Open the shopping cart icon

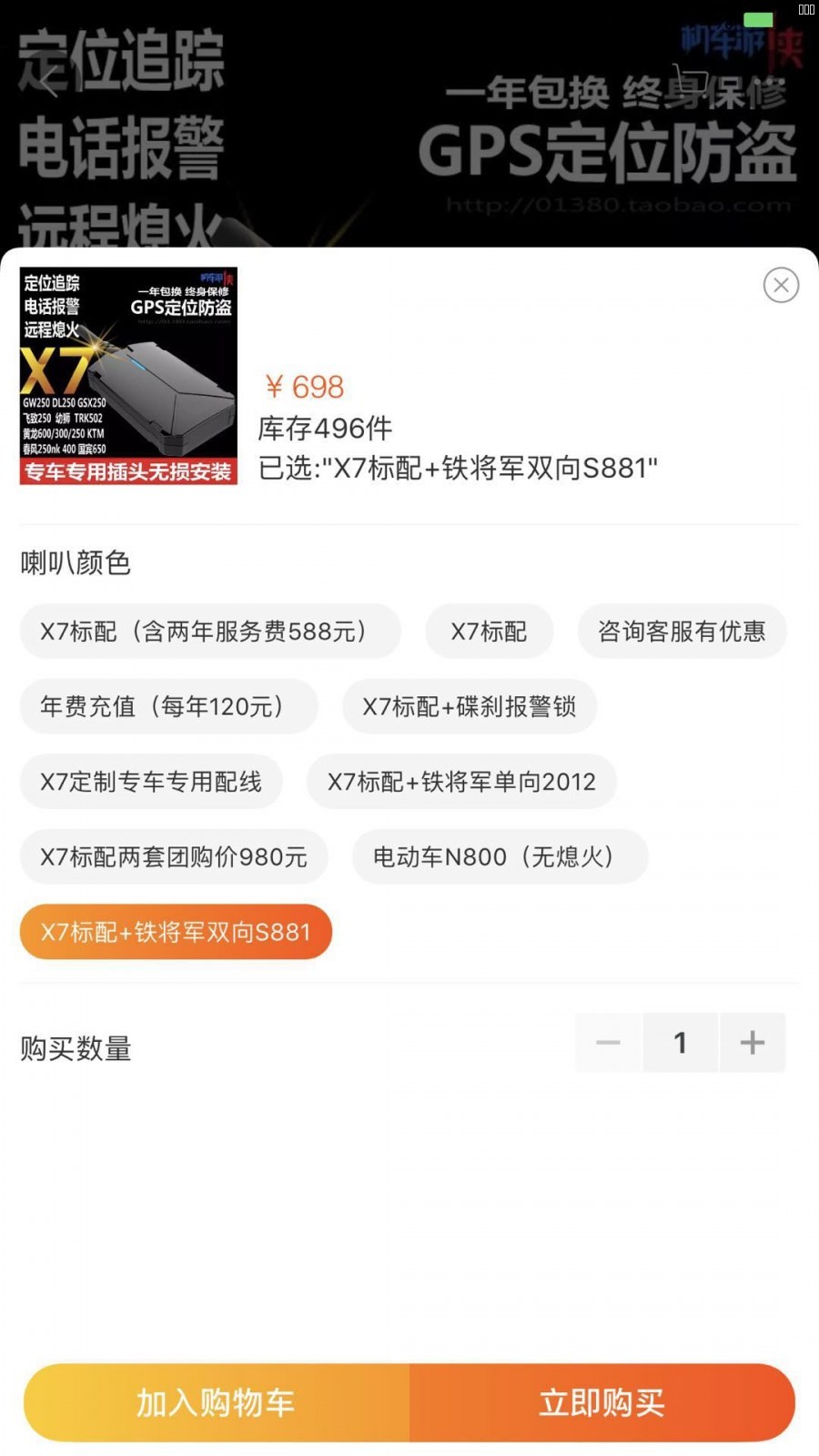pyautogui.click(x=690, y=80)
